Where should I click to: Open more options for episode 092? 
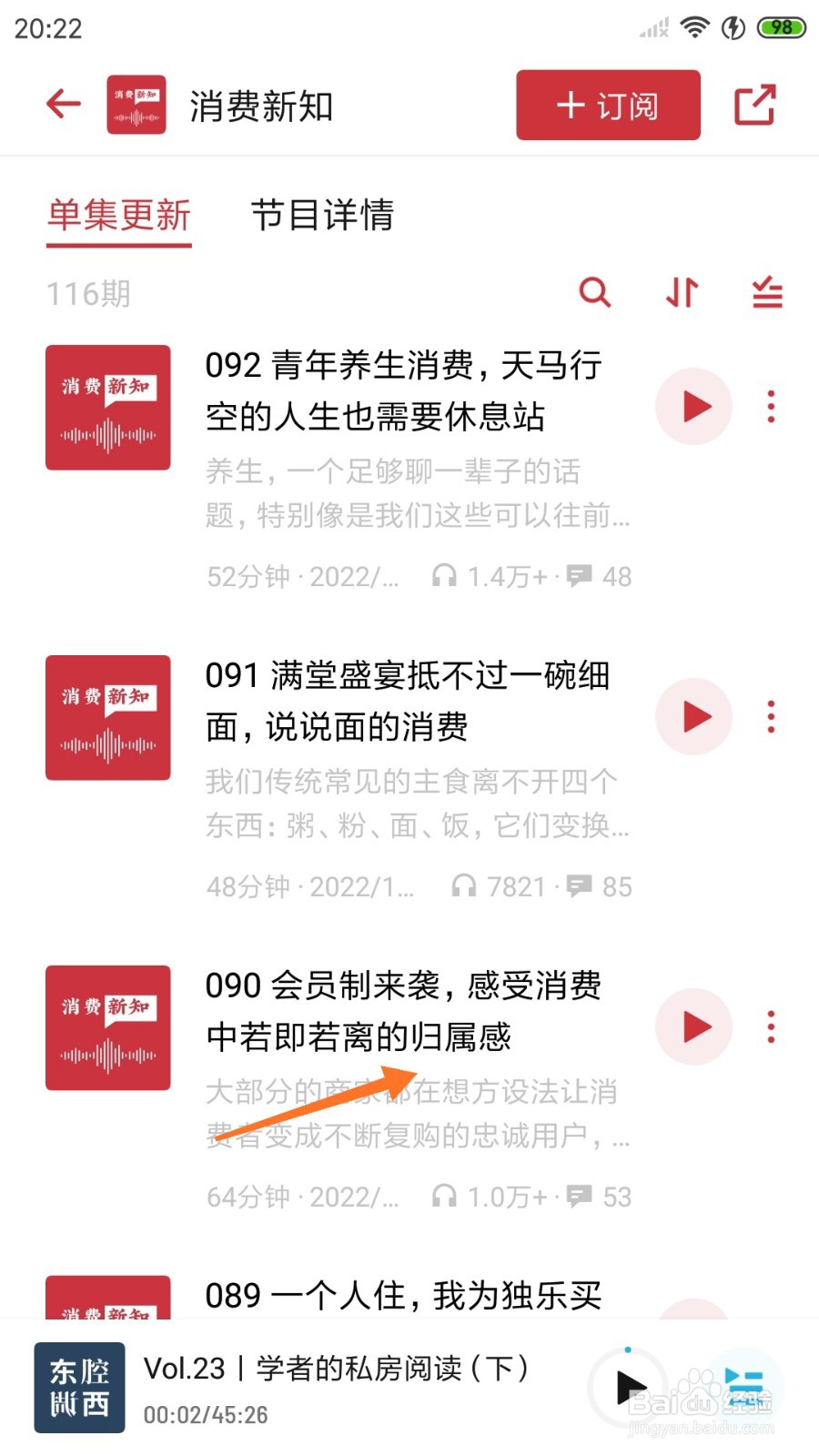(771, 407)
